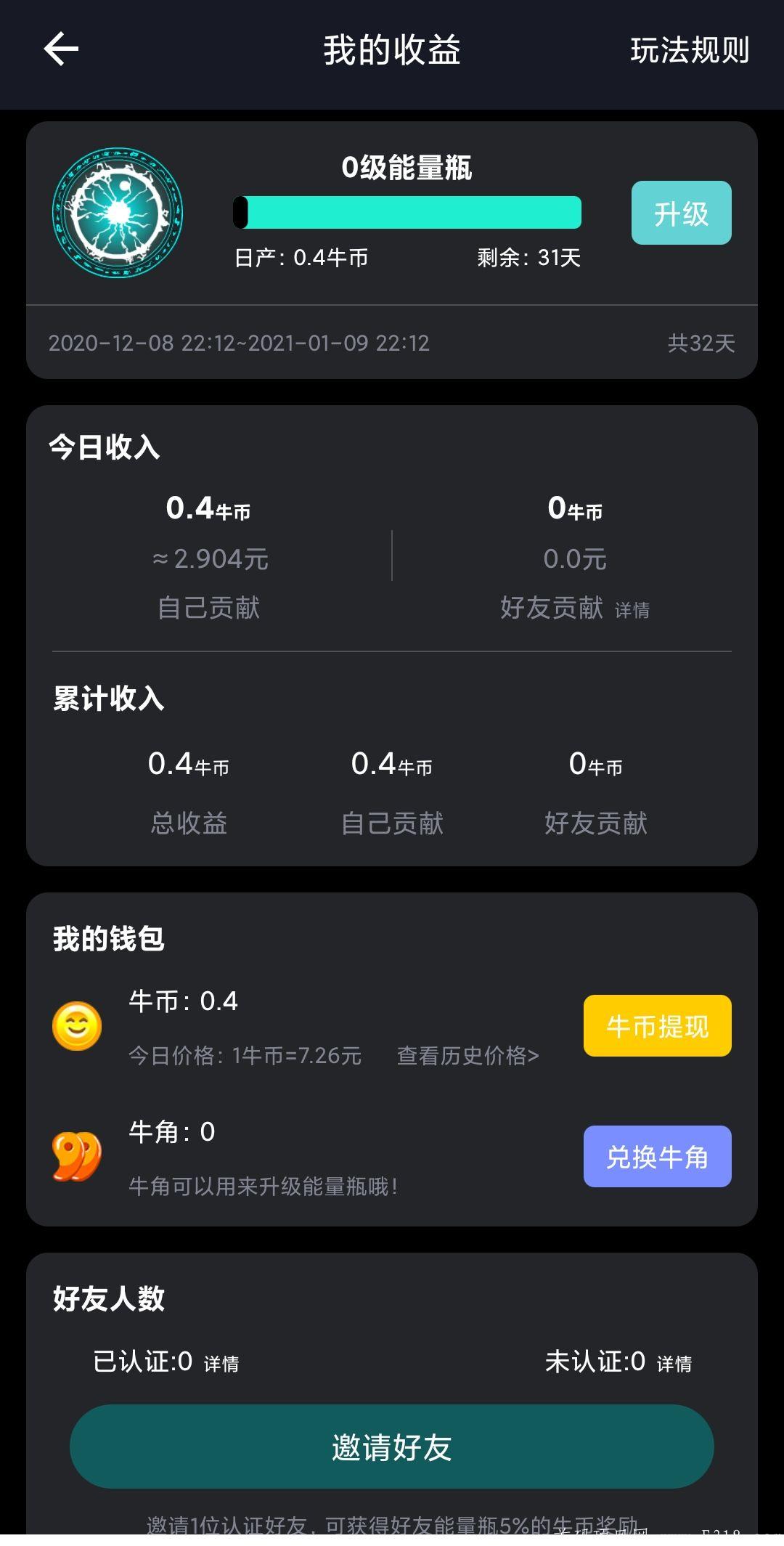Screen dimensions: 784x1546
Task: Tap 兑换牛角 to exchange horns
Action: pyautogui.click(x=657, y=1156)
